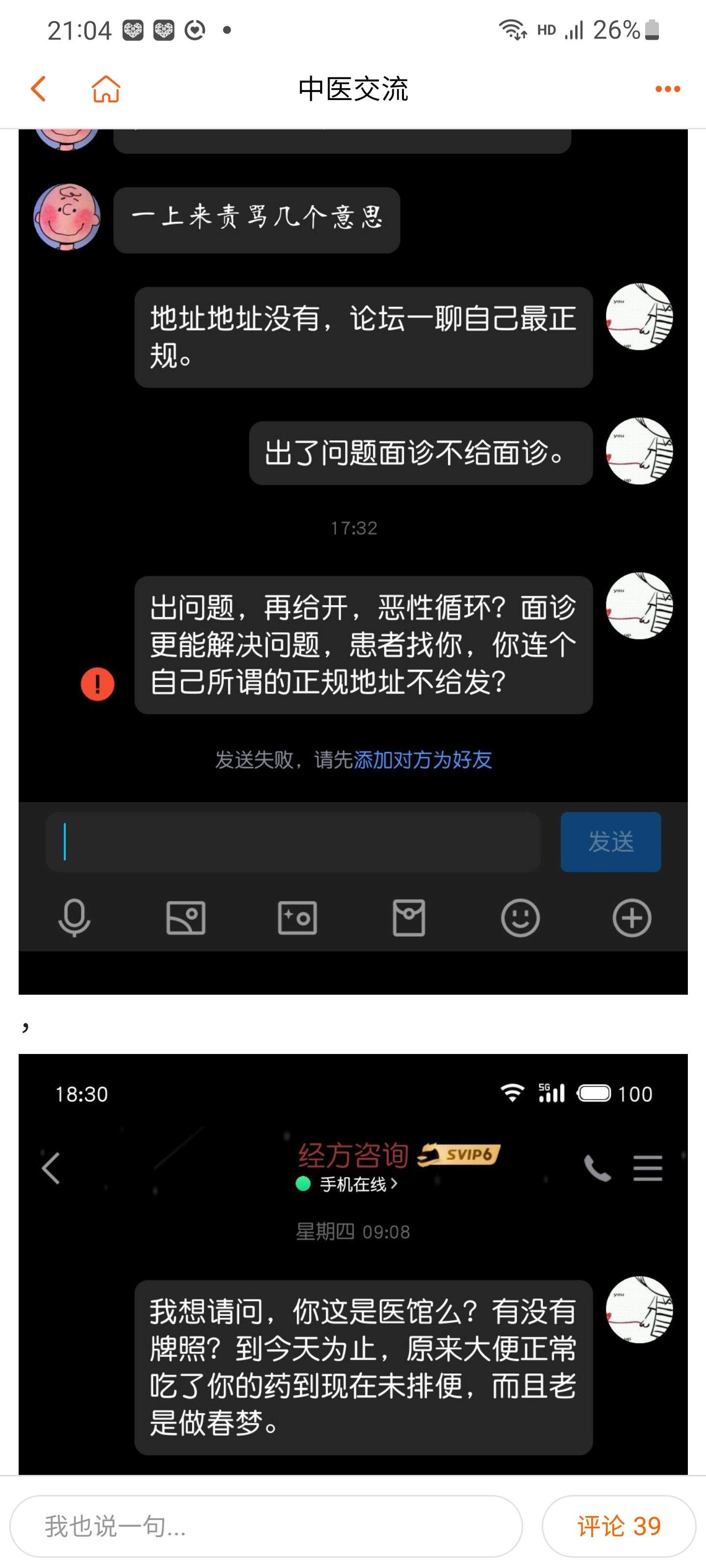This screenshot has width=706, height=1568.
Task: Go back using the orange arrow
Action: (x=38, y=89)
